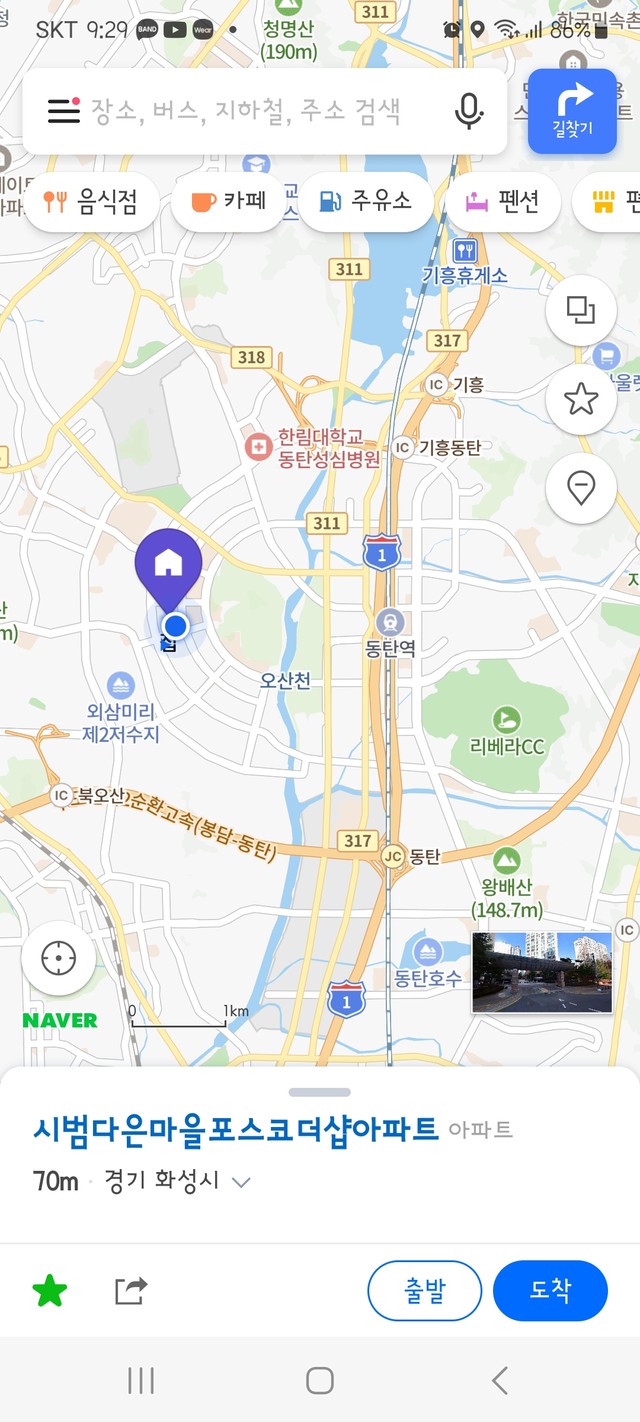Open 길찾기 directions button
640x1422 pixels.
(572, 111)
